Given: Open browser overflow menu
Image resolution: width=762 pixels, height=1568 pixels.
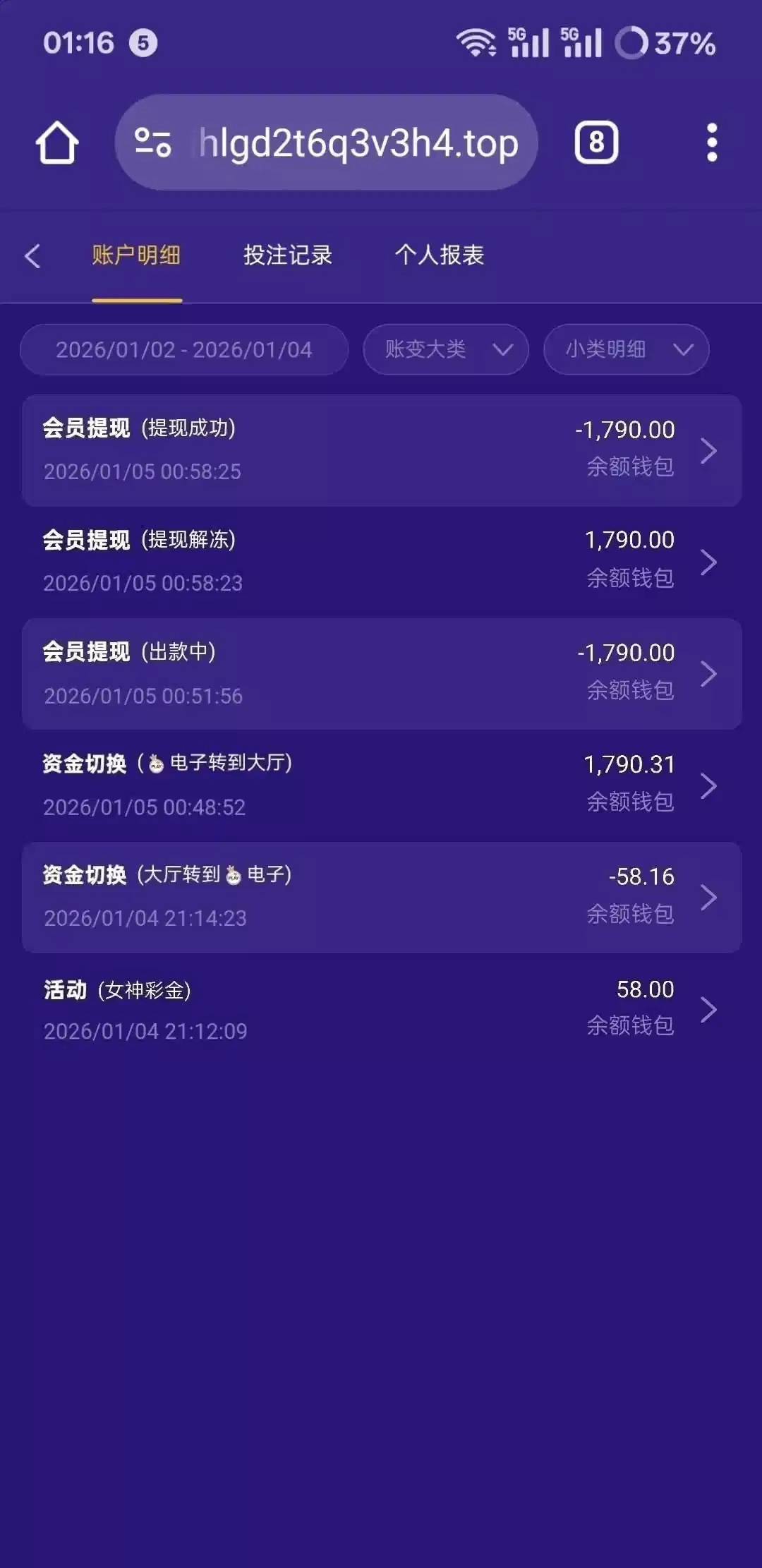Looking at the screenshot, I should pos(712,143).
